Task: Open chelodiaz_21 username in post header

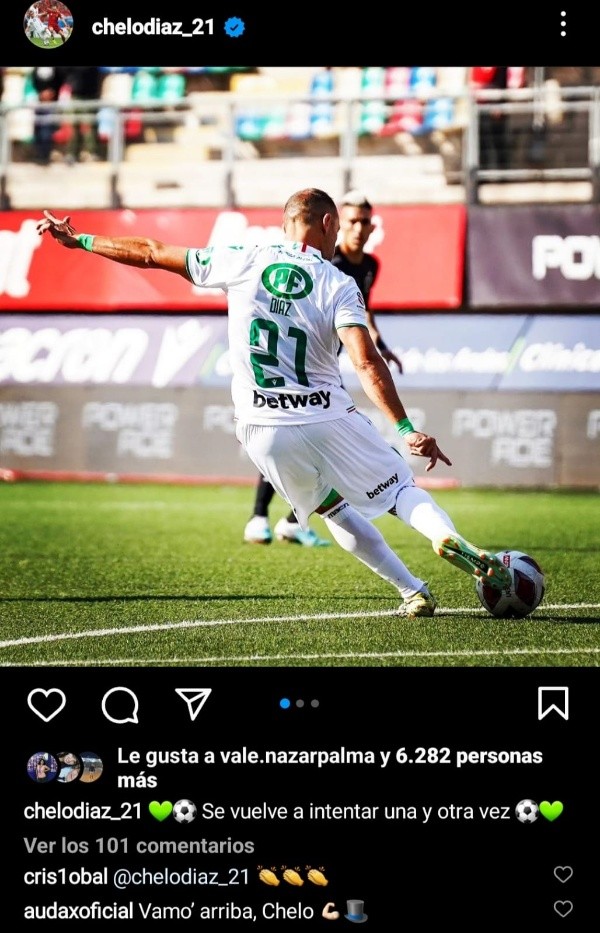Action: pos(152,27)
